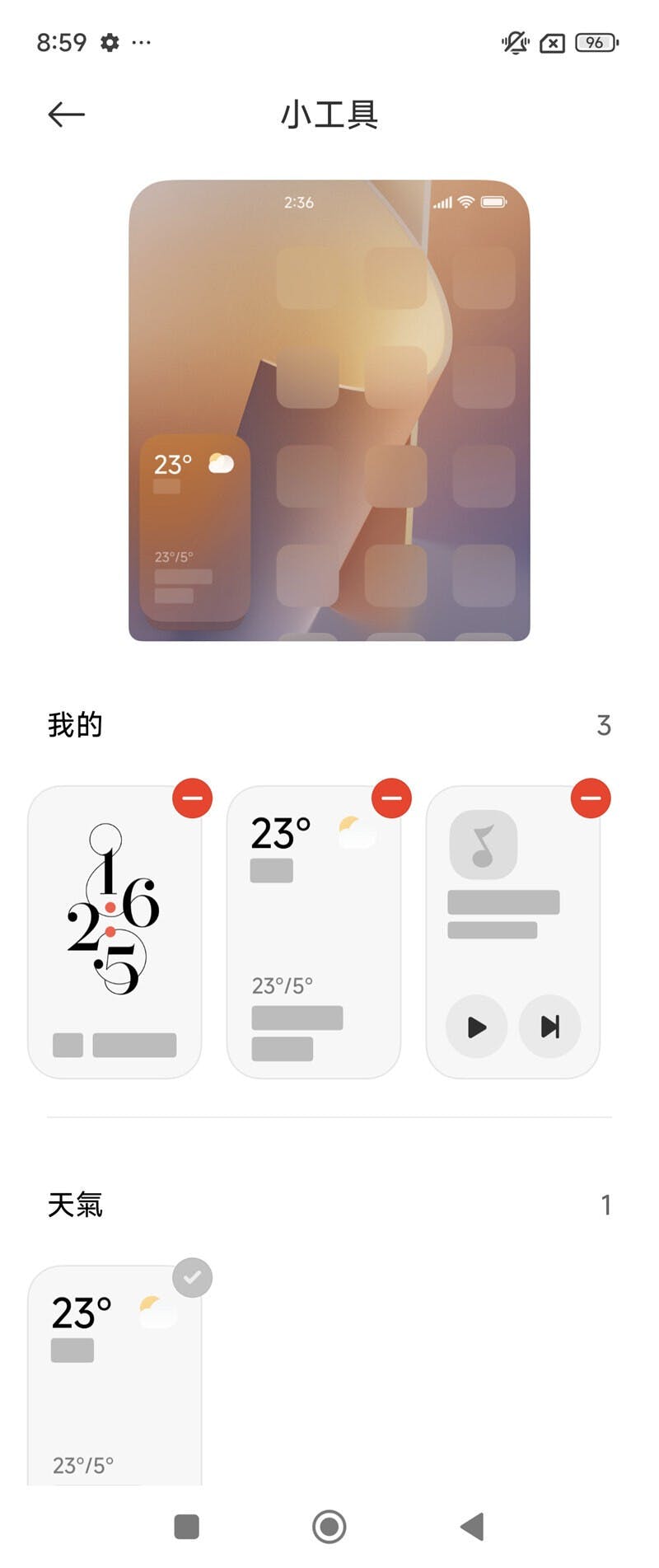Go back from the 小工具 screen
Image resolution: width=659 pixels, height=1568 pixels.
tap(66, 115)
